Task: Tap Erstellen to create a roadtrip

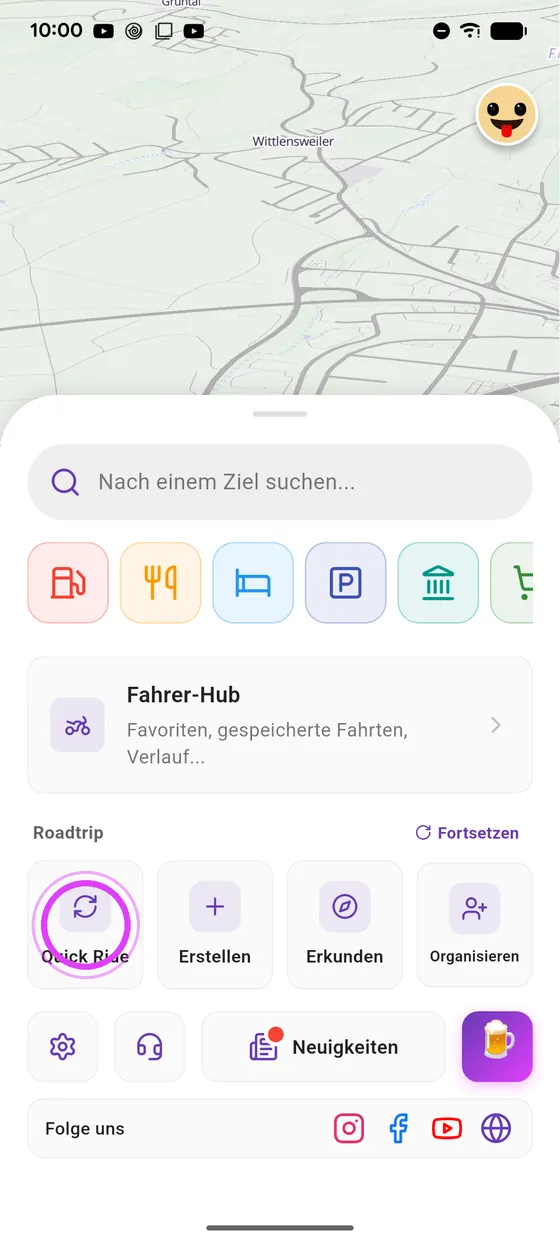Action: (215, 925)
